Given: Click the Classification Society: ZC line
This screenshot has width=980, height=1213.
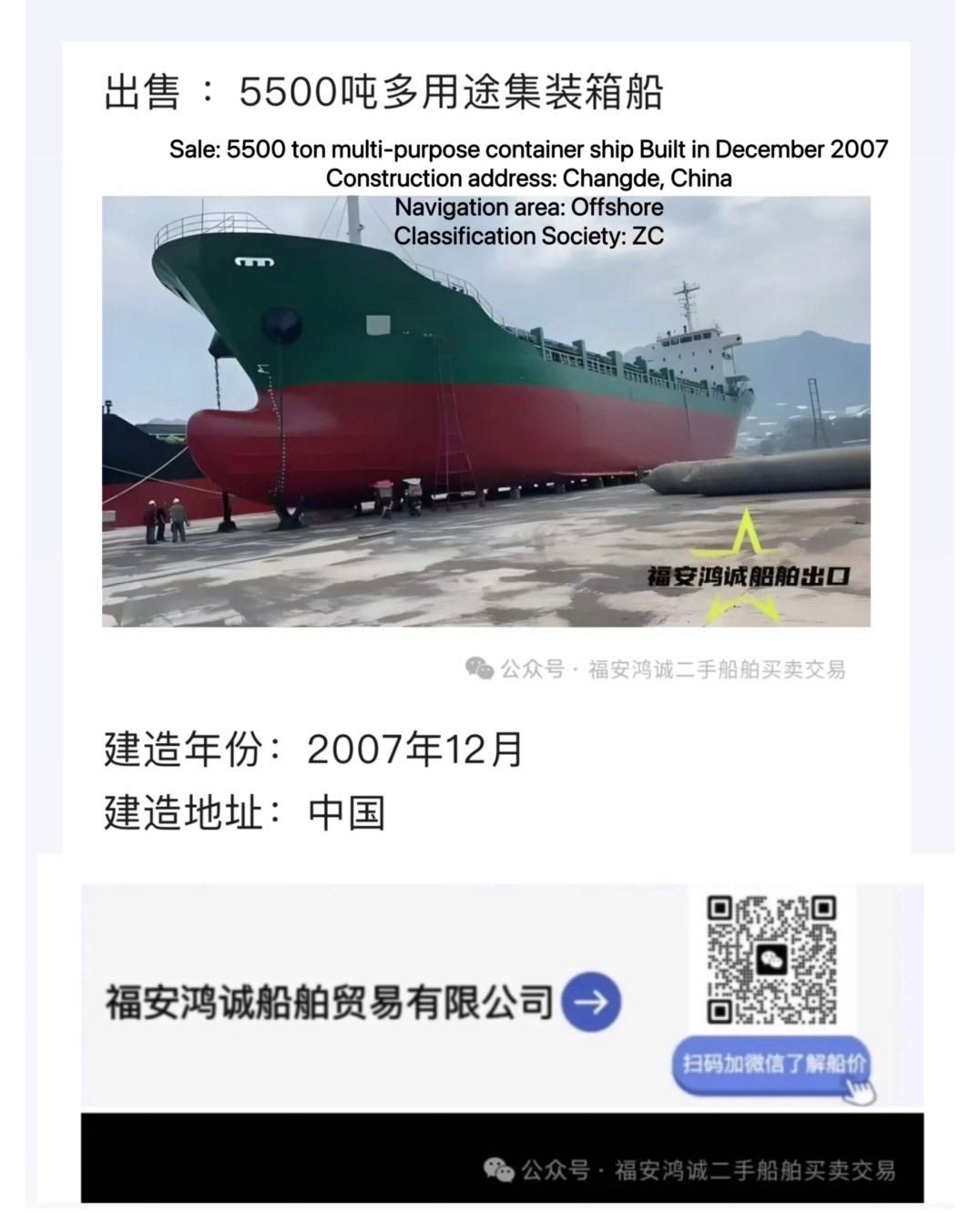Looking at the screenshot, I should (x=530, y=236).
